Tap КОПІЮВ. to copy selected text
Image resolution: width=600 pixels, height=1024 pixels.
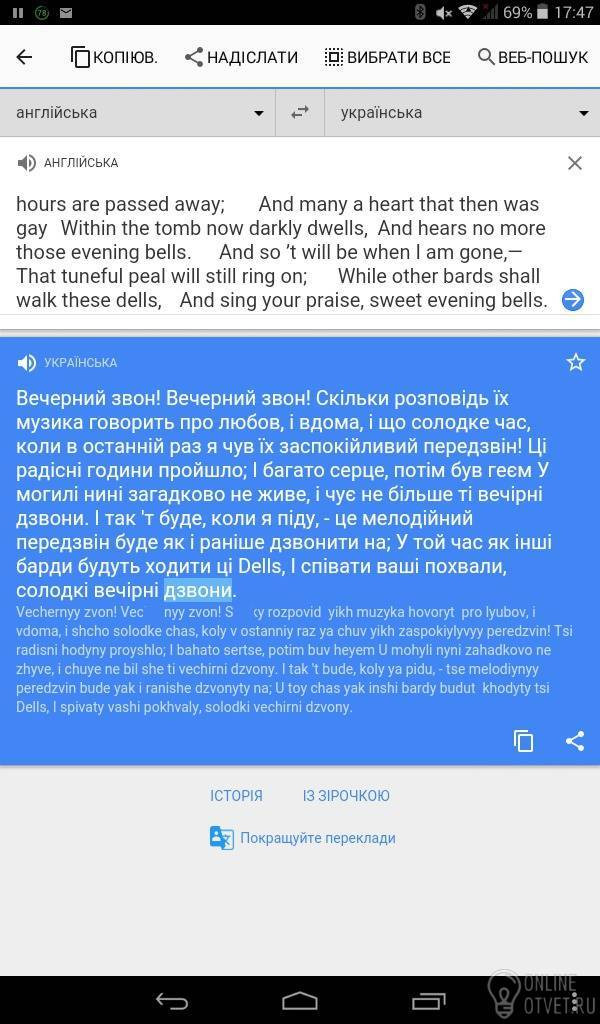click(114, 57)
